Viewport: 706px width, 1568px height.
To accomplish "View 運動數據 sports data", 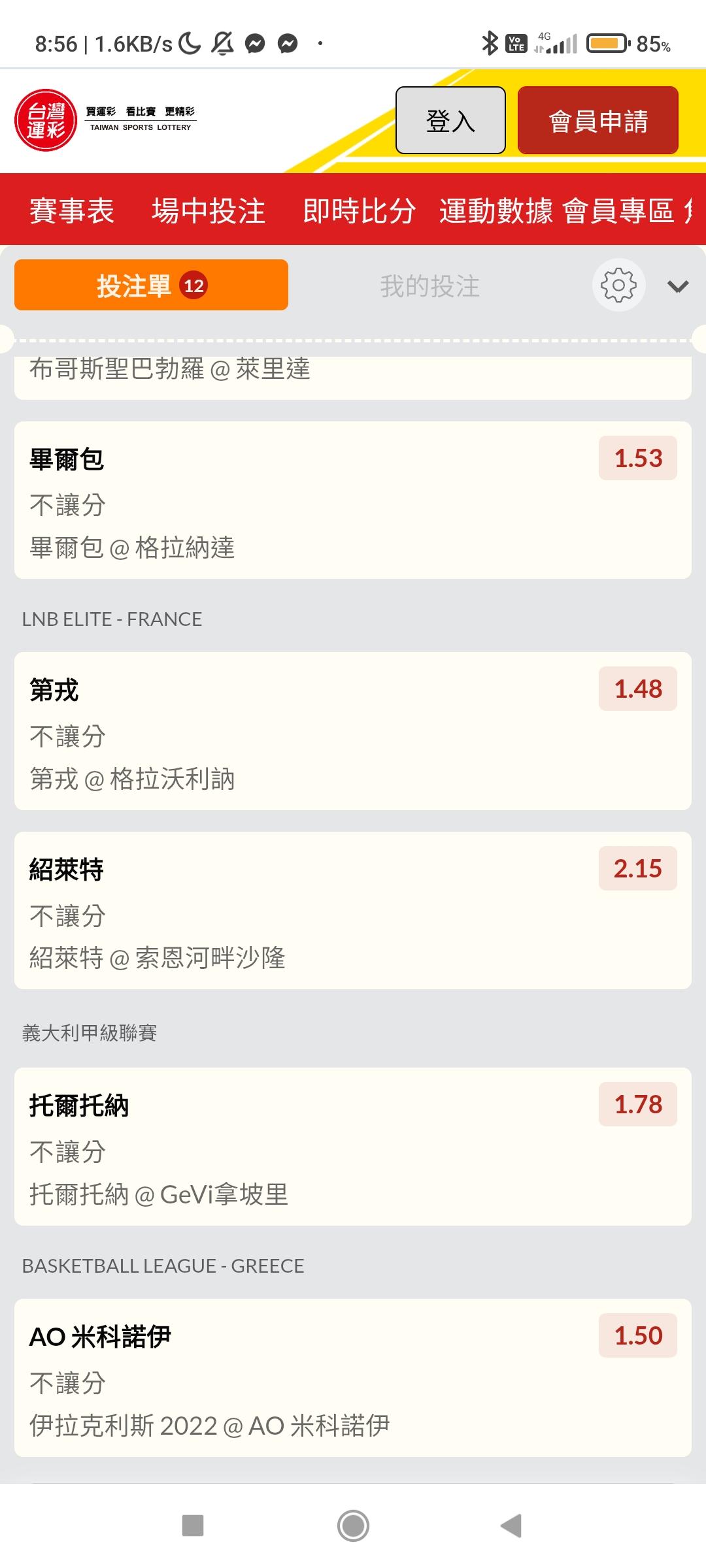I will tap(496, 211).
